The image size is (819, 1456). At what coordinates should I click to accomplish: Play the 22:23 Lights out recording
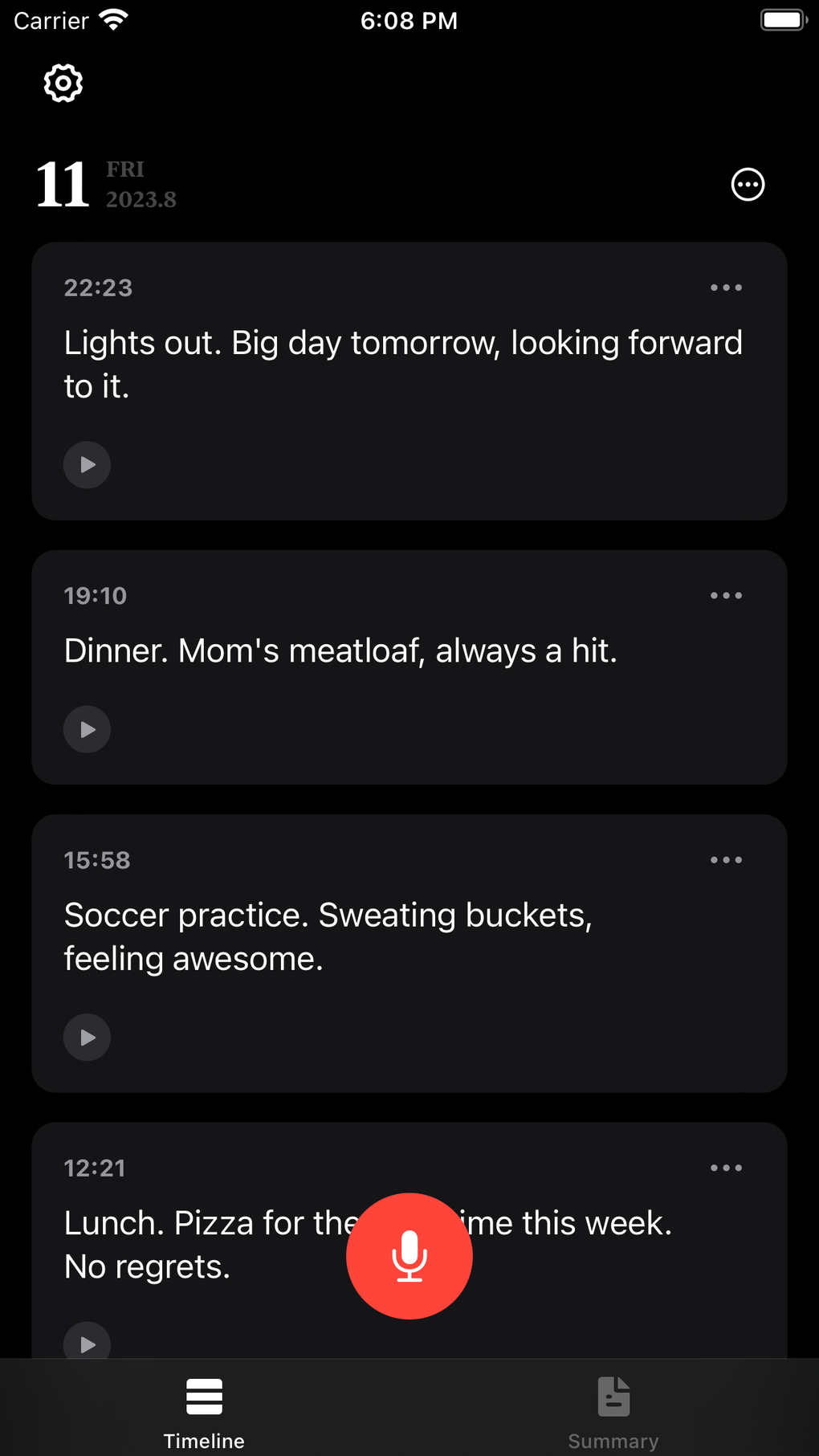tap(88, 465)
